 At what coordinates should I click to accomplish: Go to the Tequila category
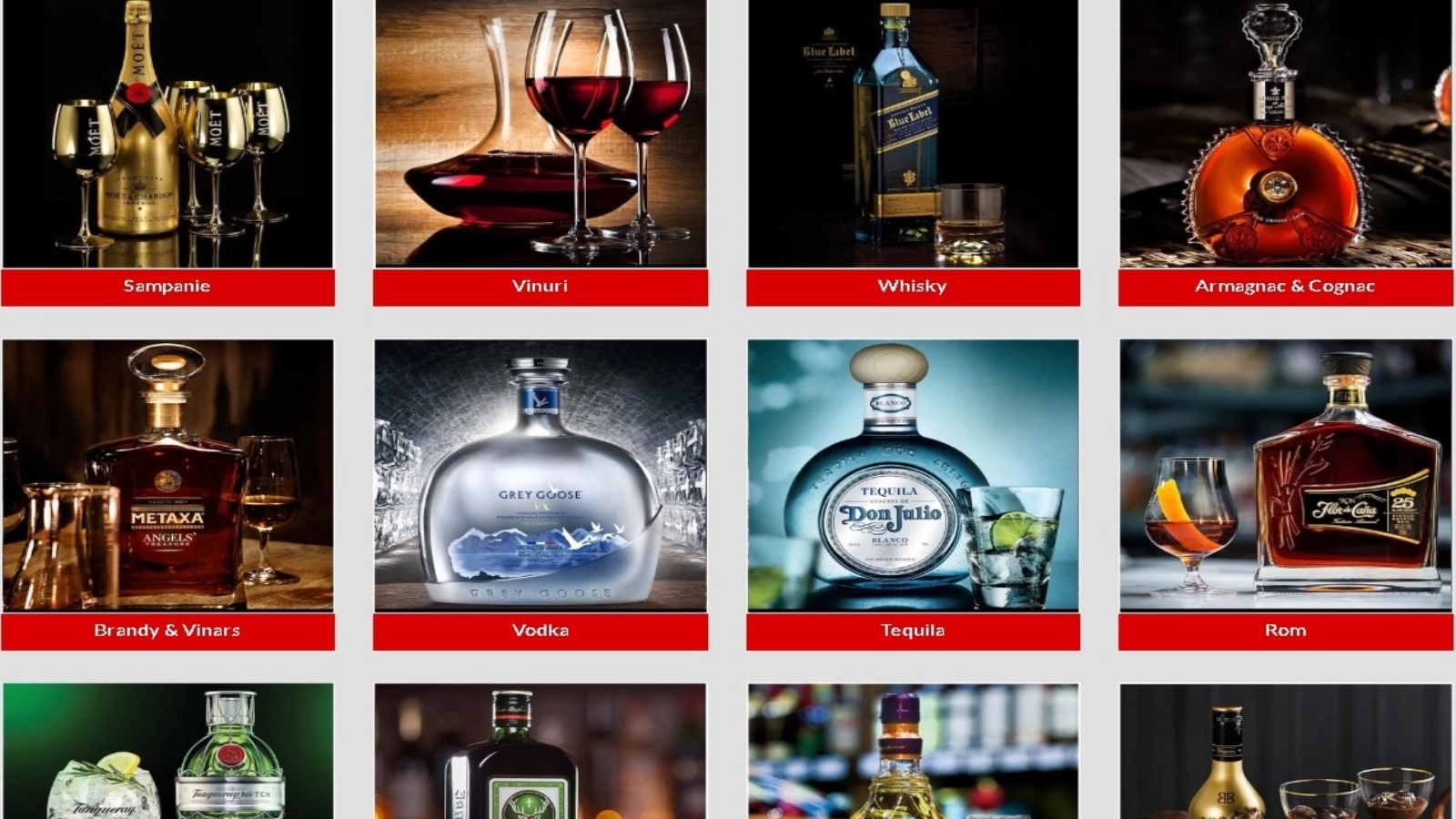point(913,630)
